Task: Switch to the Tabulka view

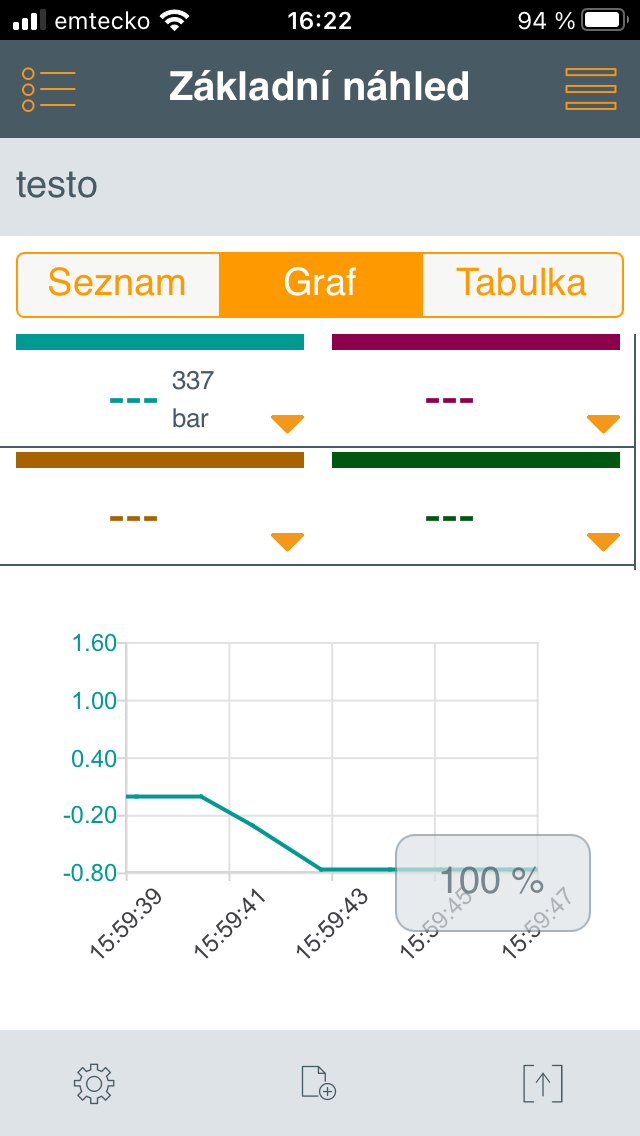Action: point(521,283)
